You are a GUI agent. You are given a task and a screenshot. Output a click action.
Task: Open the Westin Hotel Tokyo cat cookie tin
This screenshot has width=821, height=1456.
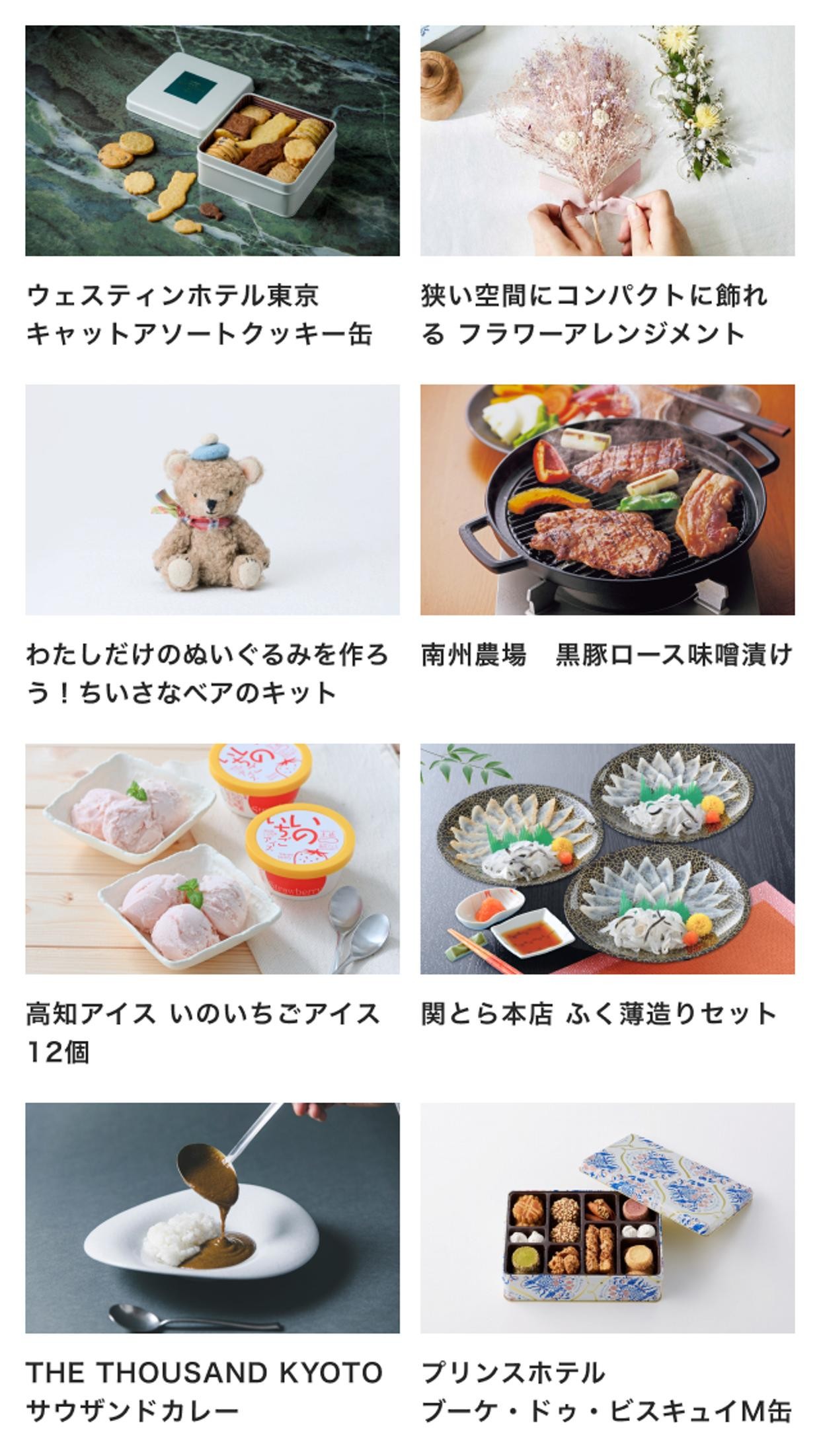pos(212,141)
